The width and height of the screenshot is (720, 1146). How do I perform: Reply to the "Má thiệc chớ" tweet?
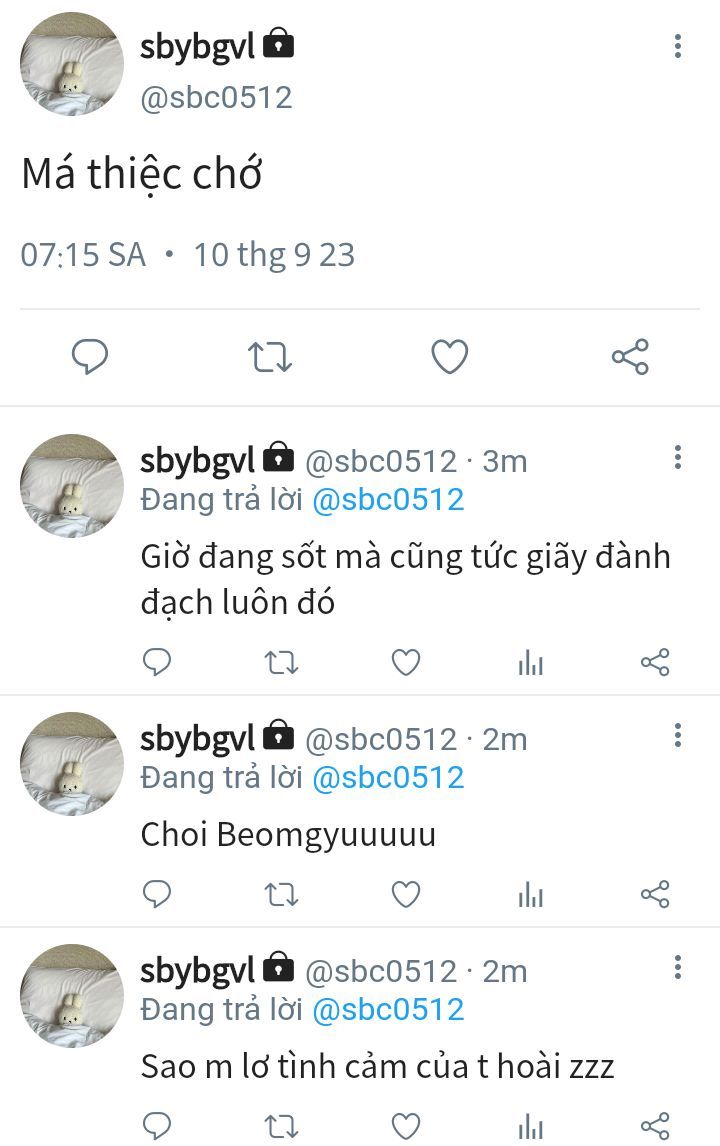pos(90,356)
